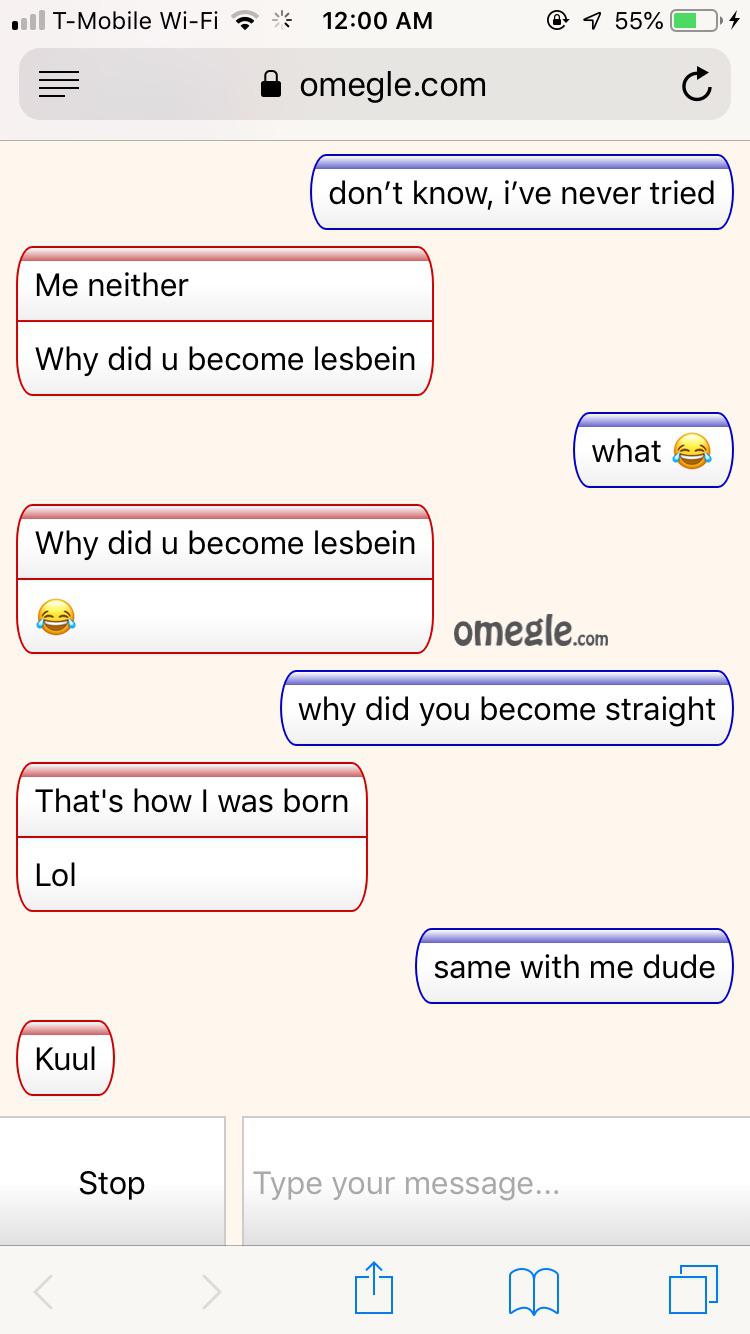Open Safari reader view icon

pyautogui.click(x=59, y=85)
